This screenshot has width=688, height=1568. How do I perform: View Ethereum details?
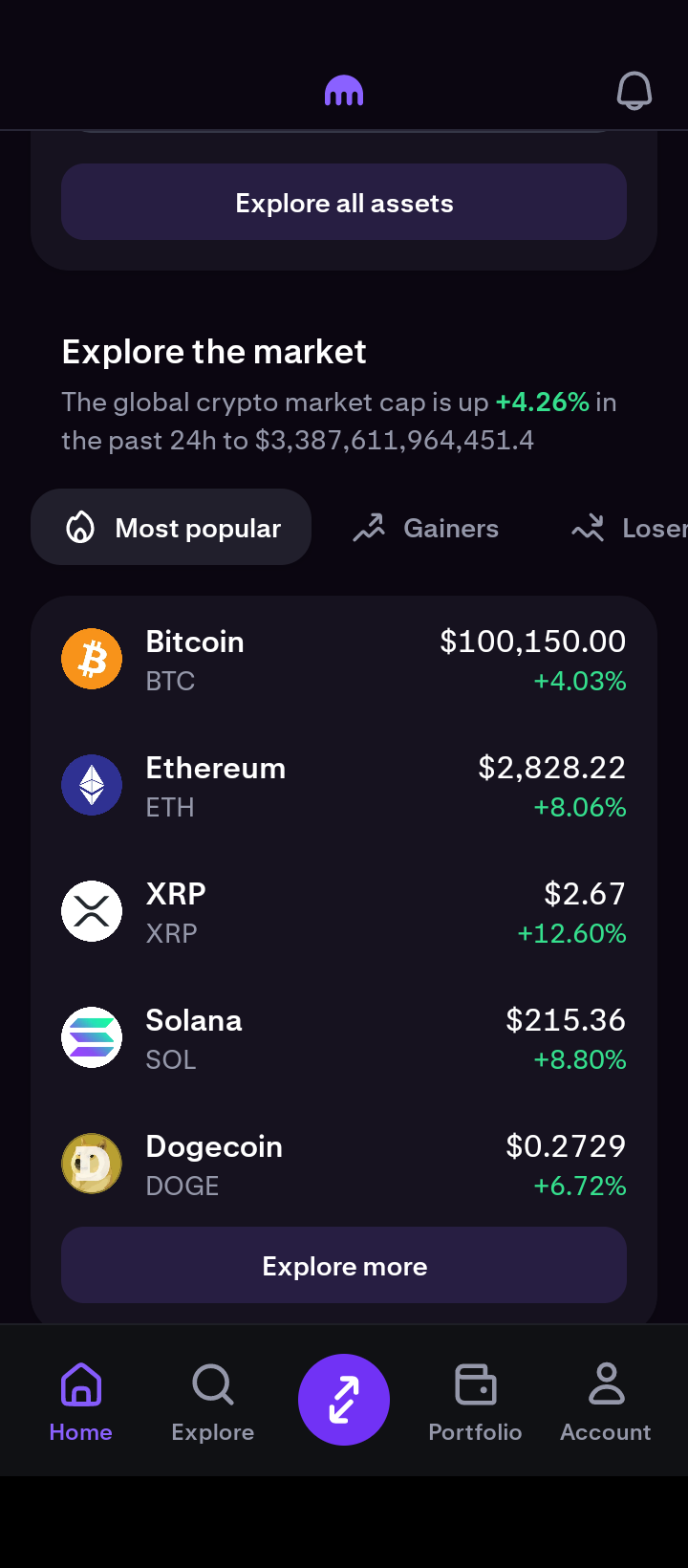pyautogui.click(x=344, y=786)
